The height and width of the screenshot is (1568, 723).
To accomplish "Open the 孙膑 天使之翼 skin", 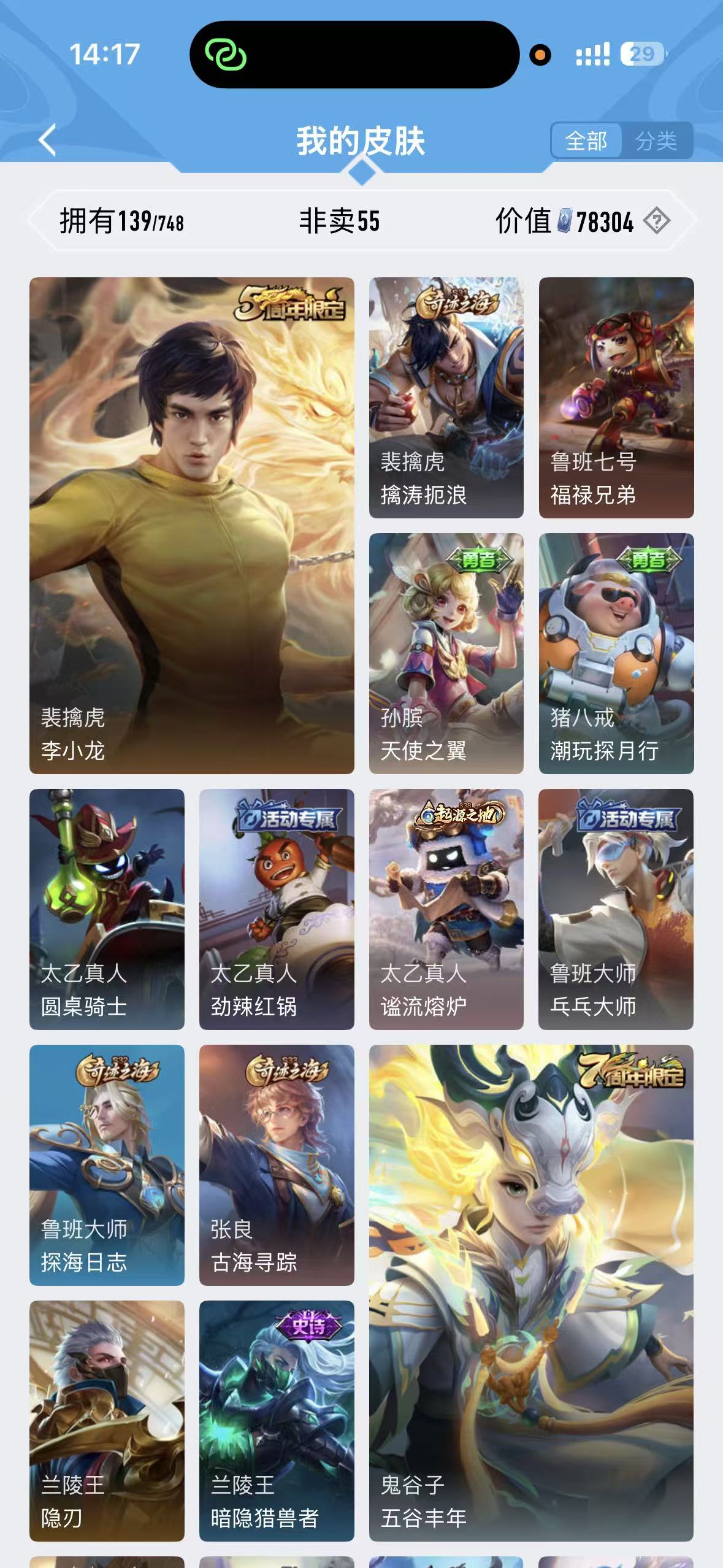I will pos(446,653).
